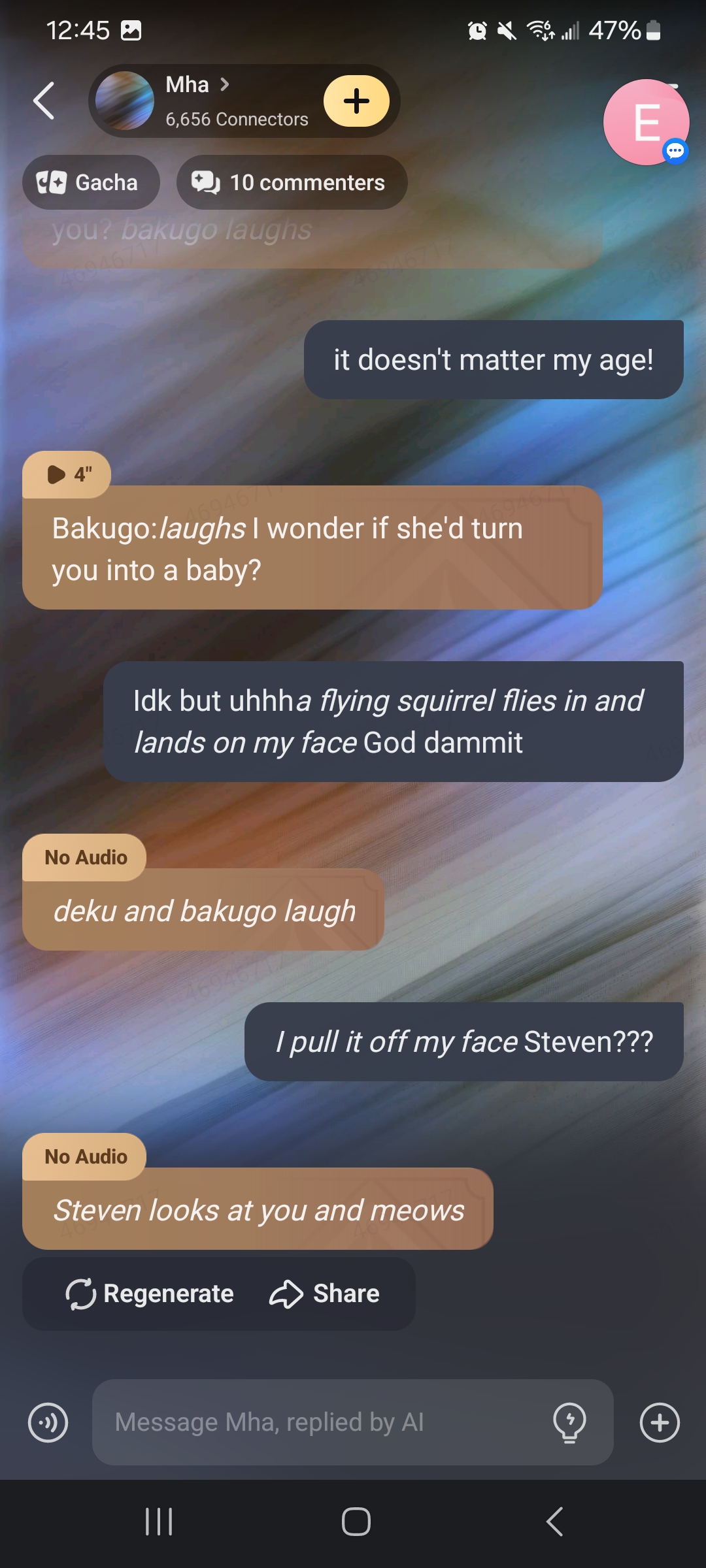This screenshot has height=1568, width=706.
Task: Regenerate the last AI reply
Action: coord(150,1294)
